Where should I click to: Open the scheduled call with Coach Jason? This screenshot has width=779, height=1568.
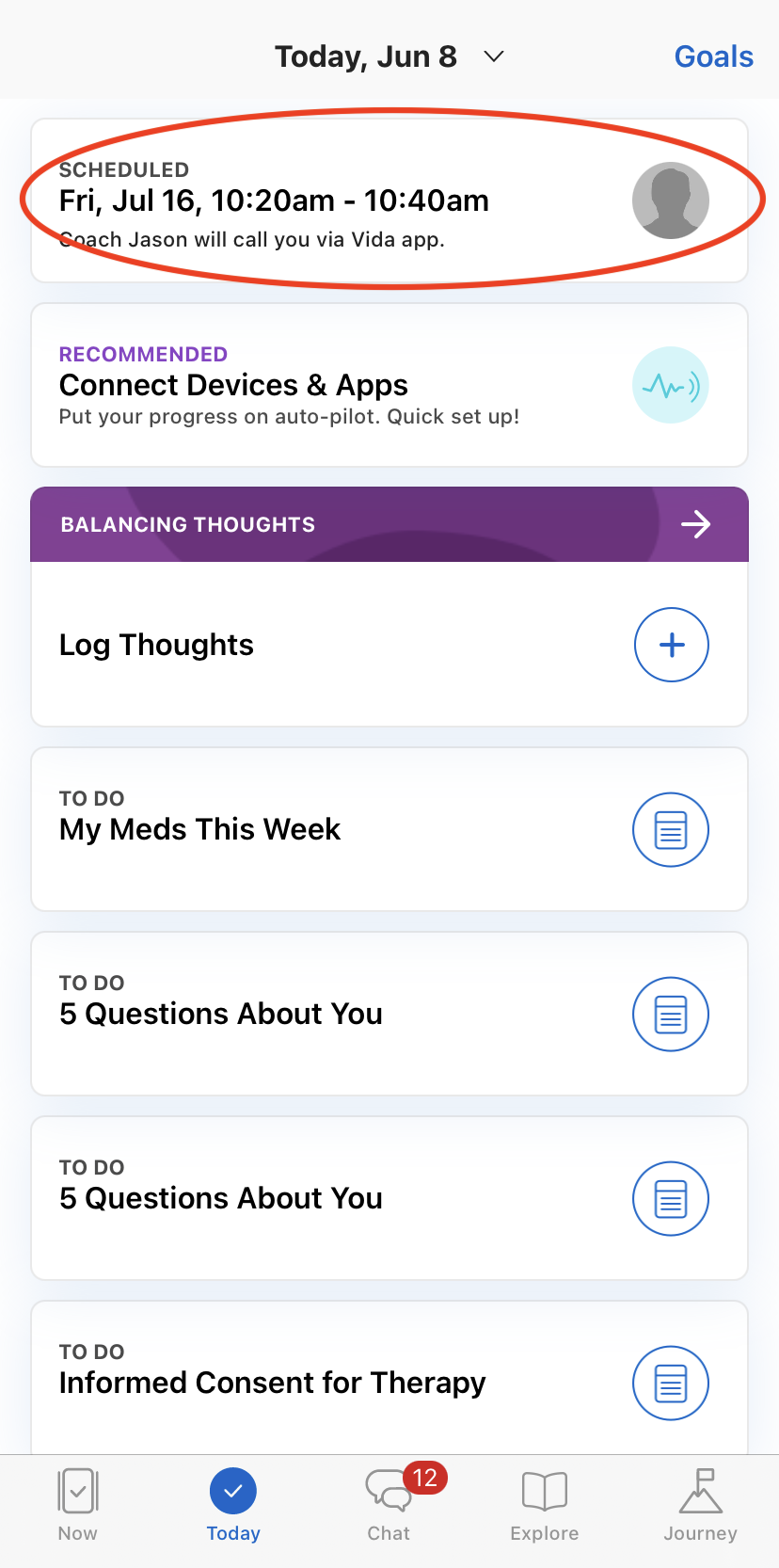pos(389,200)
